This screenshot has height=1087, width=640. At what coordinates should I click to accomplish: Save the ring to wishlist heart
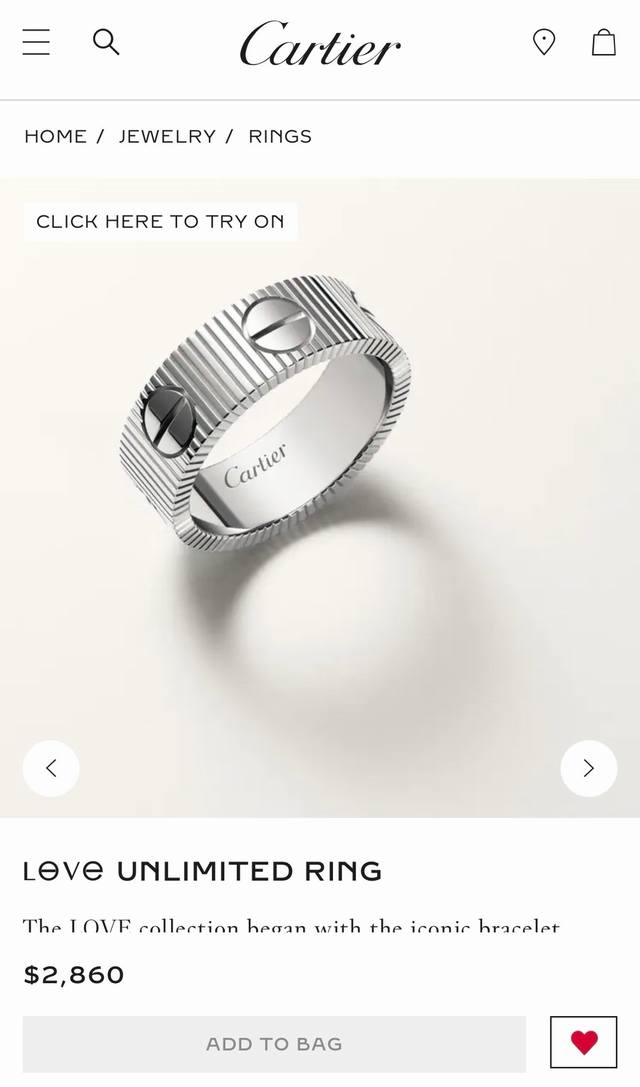(x=584, y=1043)
